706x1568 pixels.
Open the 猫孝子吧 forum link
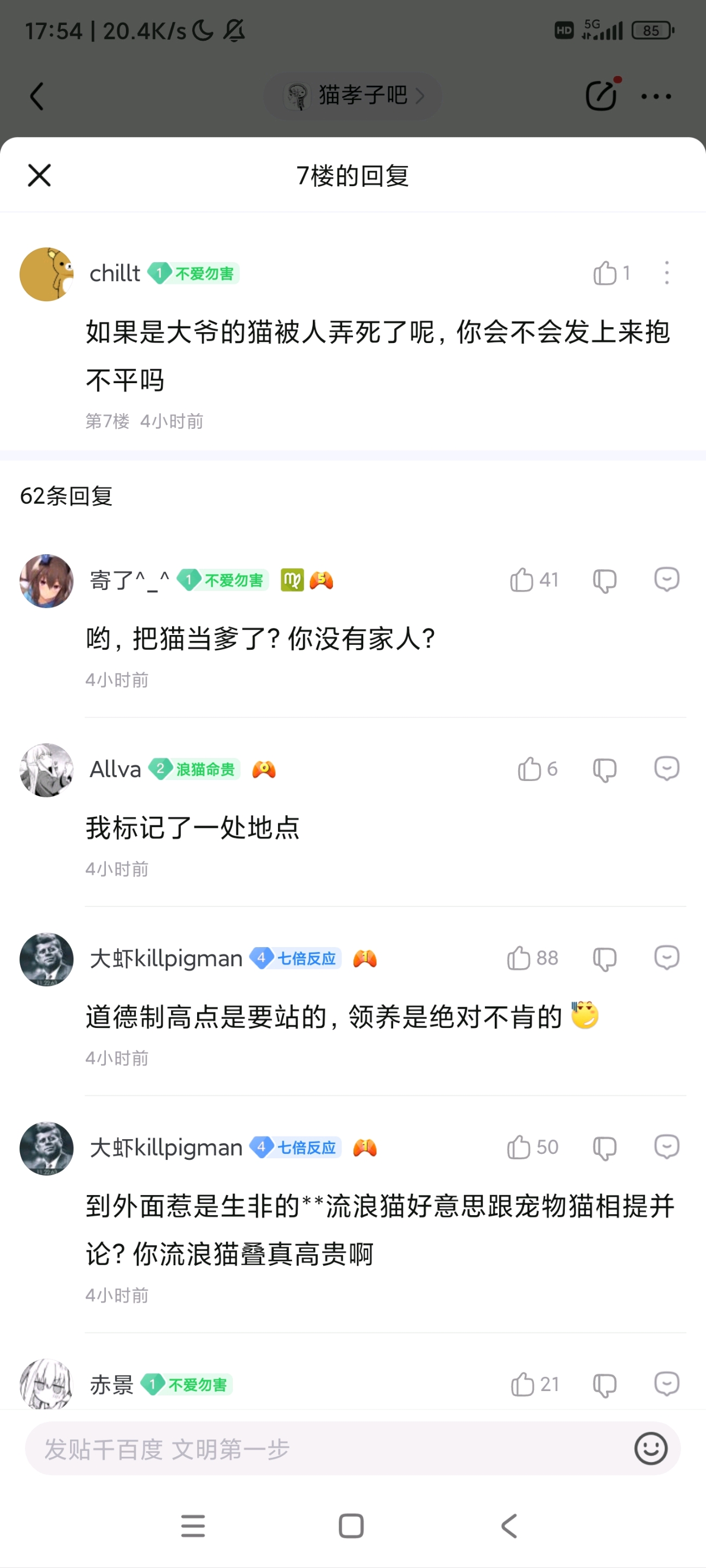coord(354,96)
